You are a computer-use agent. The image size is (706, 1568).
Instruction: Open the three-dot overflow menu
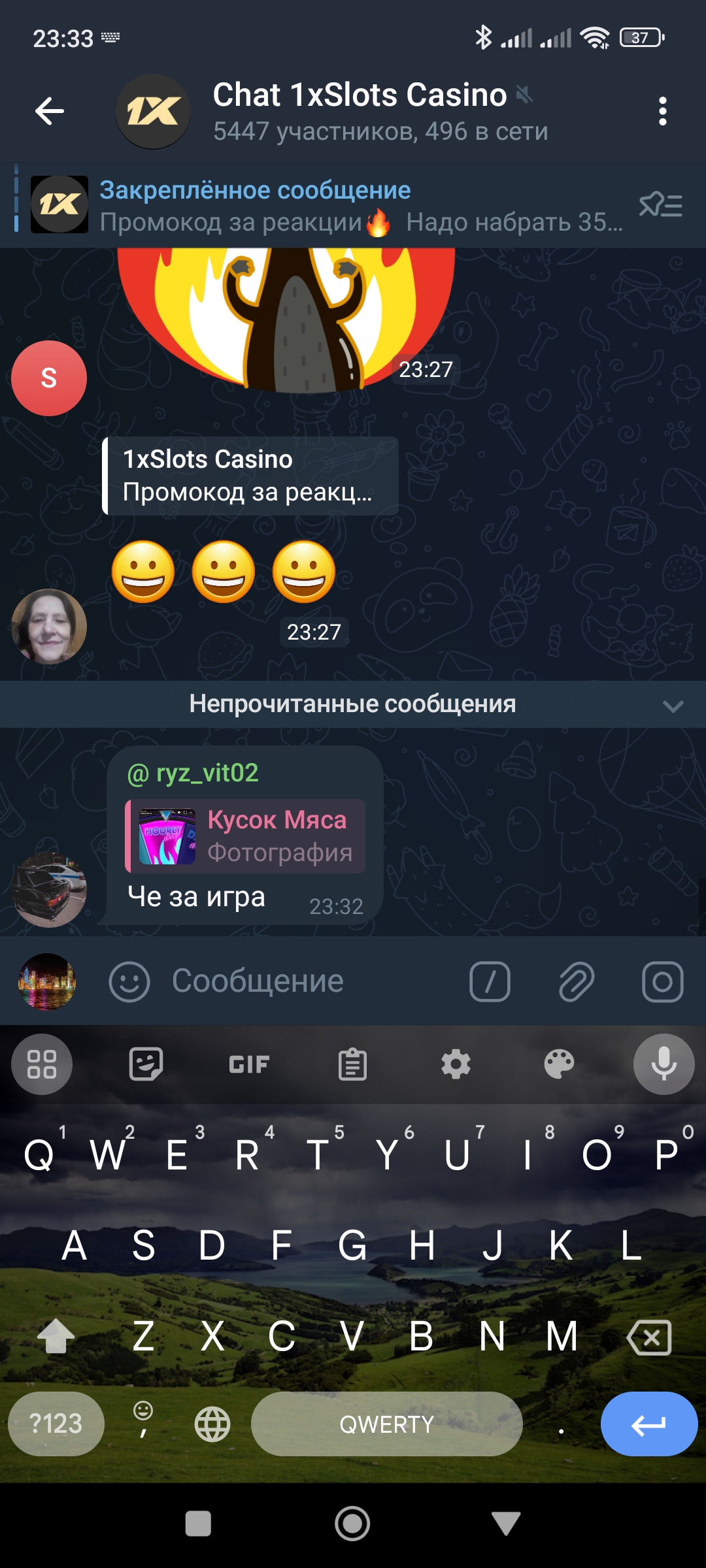[663, 112]
